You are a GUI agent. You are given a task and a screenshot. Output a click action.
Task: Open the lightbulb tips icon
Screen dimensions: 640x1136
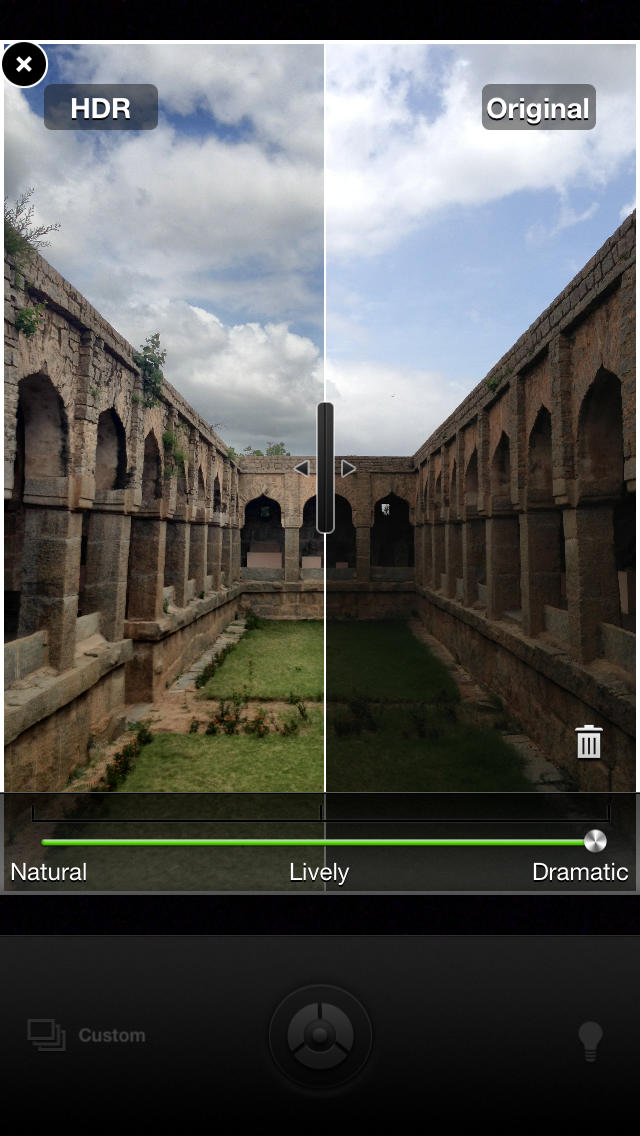point(591,1041)
